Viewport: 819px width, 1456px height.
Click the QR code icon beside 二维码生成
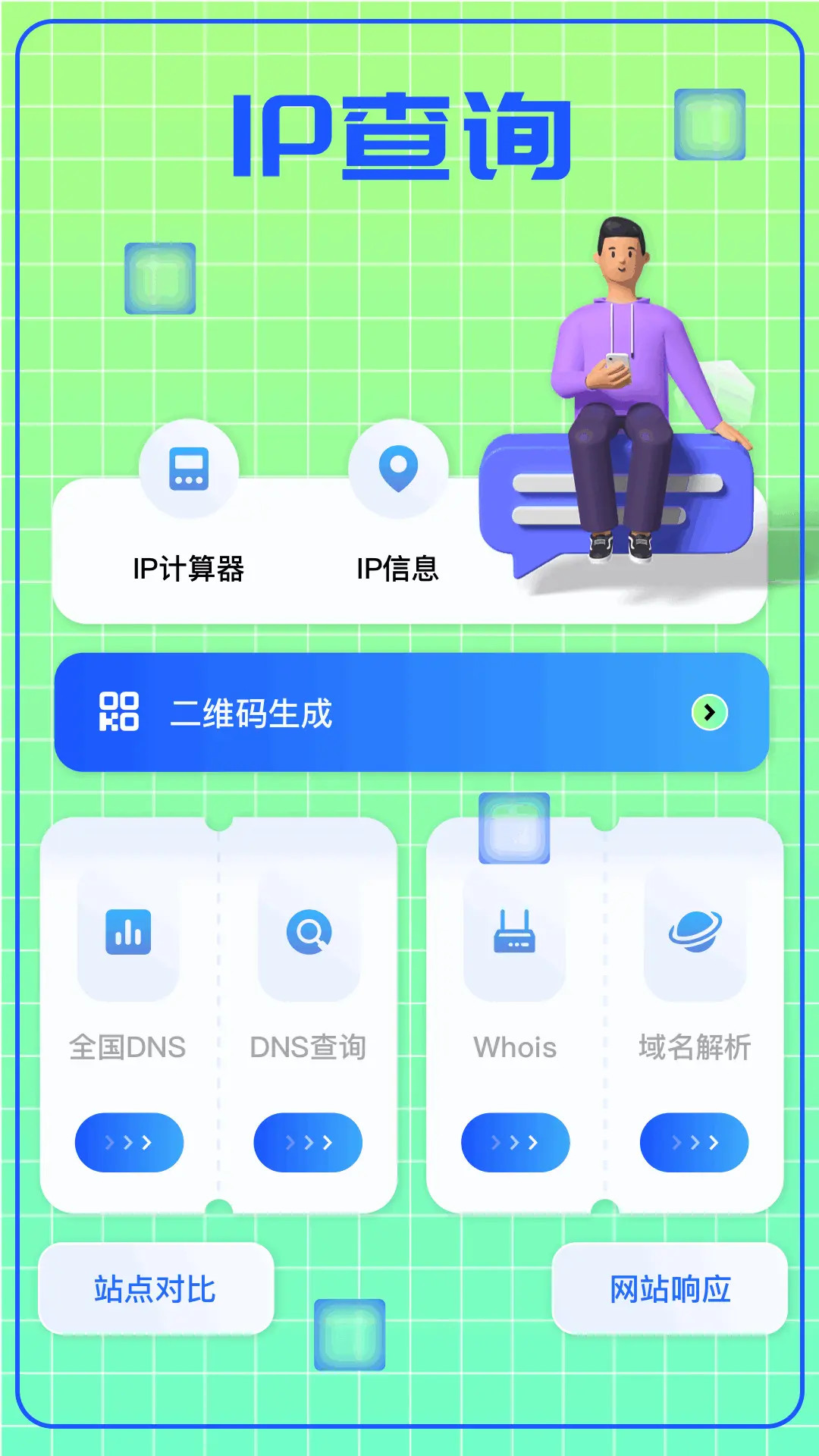121,714
